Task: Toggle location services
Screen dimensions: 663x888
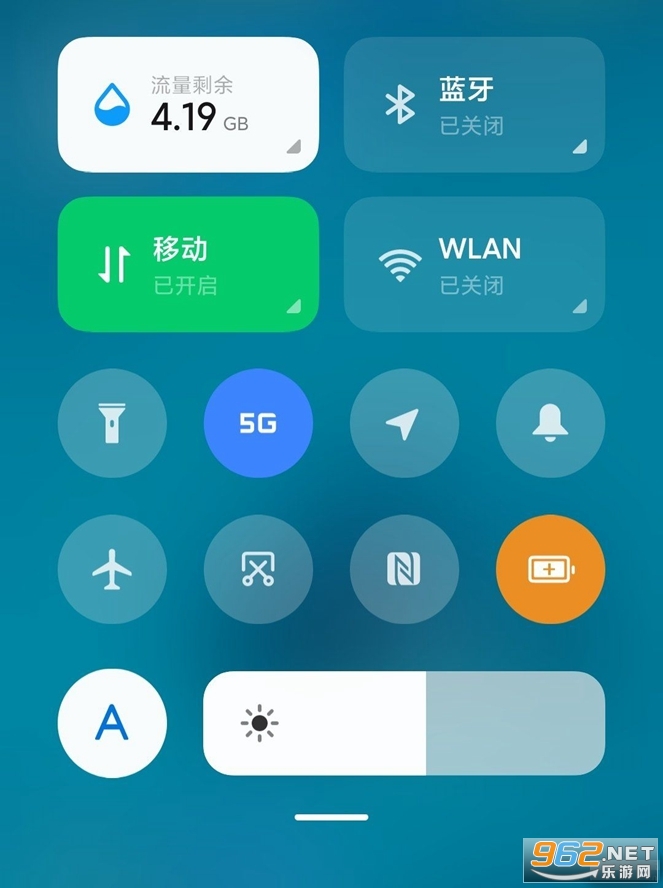Action: click(404, 424)
